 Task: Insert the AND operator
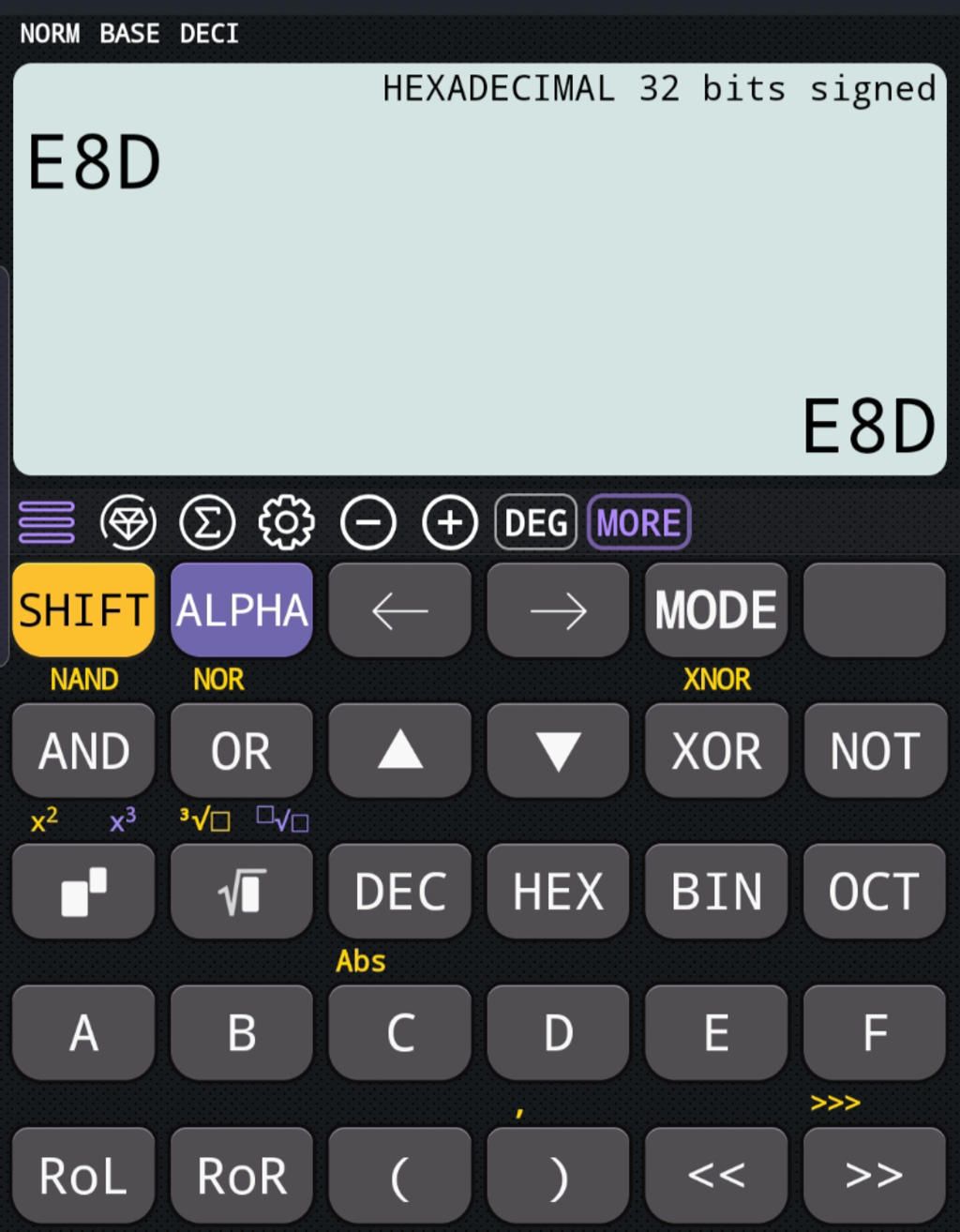click(83, 751)
